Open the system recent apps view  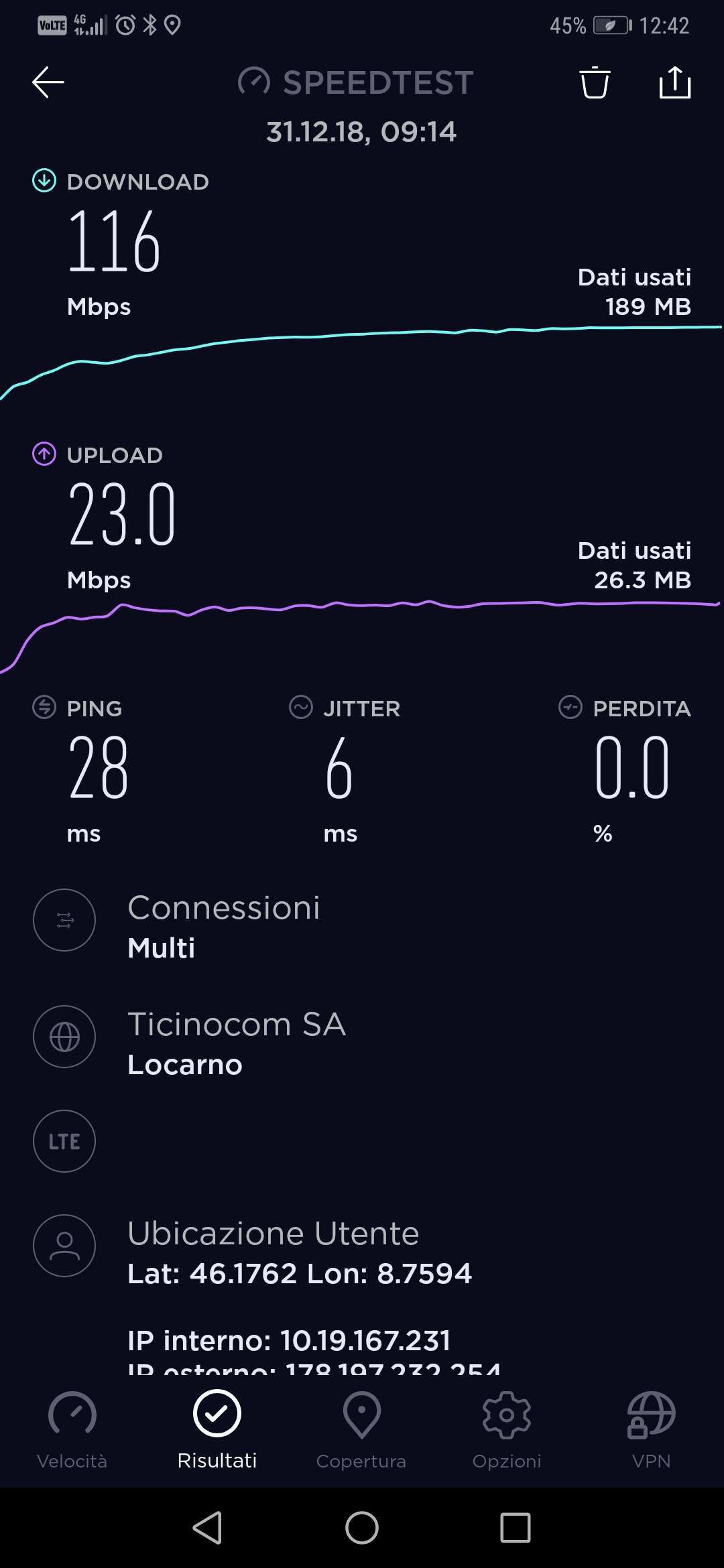pos(516,1528)
